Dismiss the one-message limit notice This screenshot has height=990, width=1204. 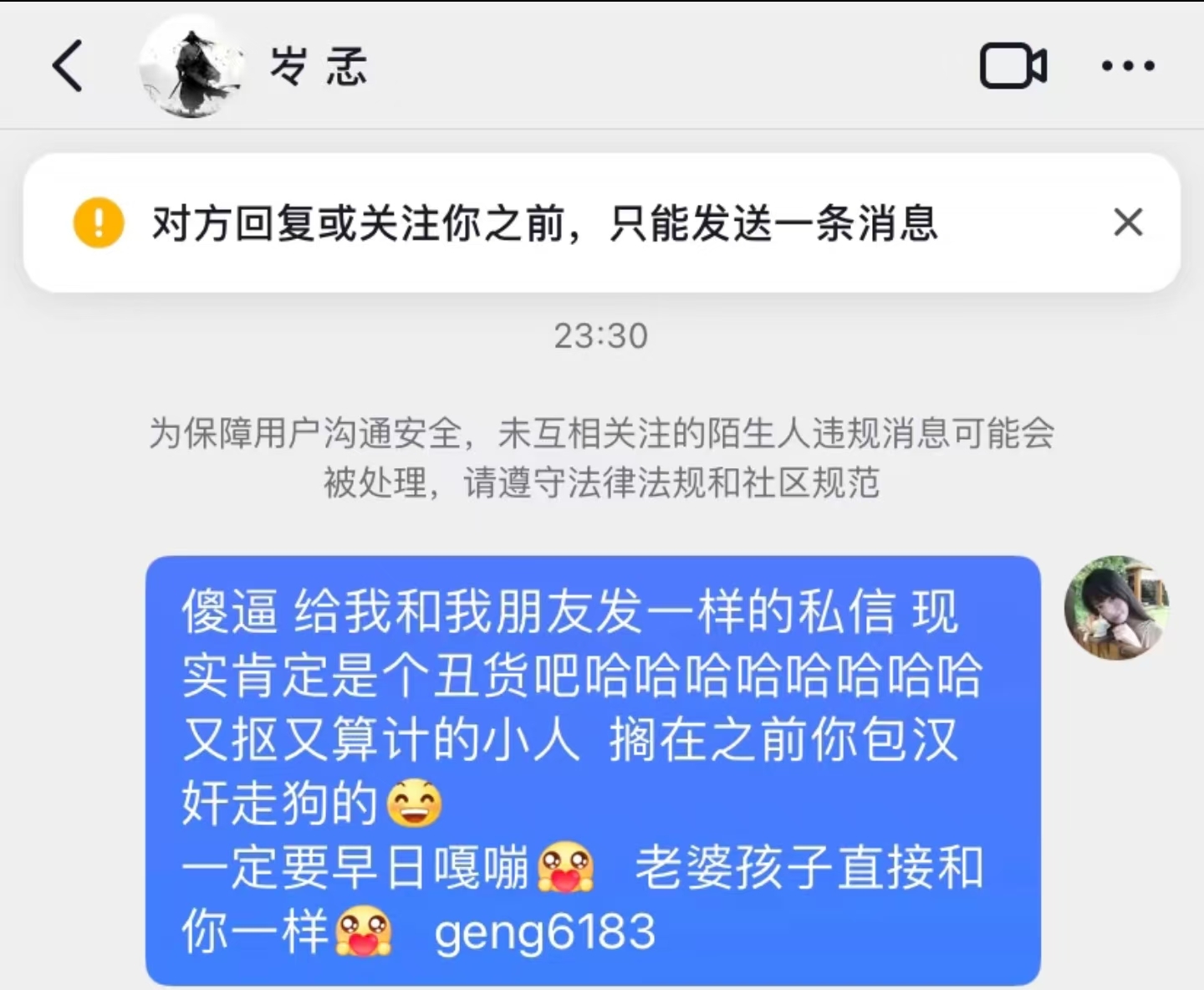click(x=1128, y=222)
